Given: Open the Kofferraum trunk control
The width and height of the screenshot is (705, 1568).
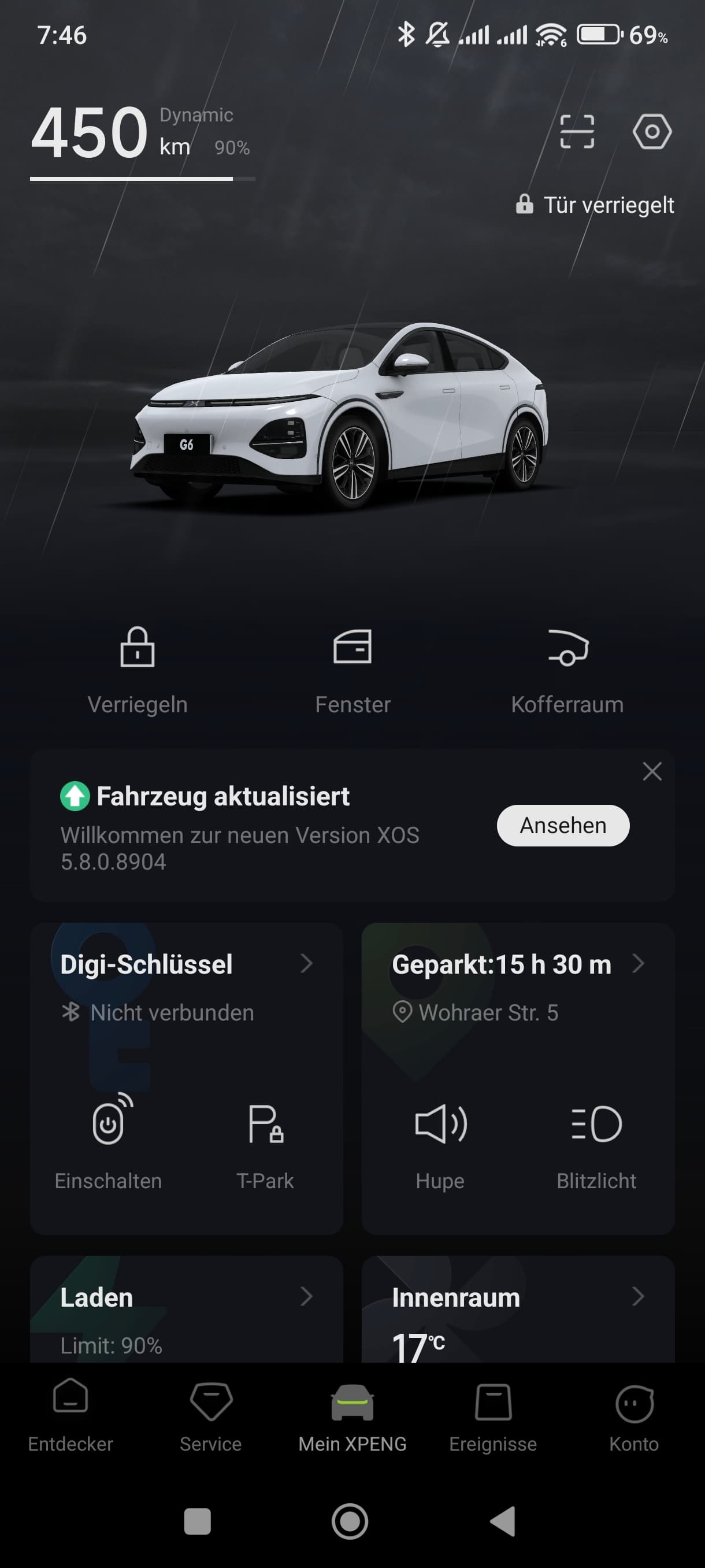Looking at the screenshot, I should (x=567, y=669).
